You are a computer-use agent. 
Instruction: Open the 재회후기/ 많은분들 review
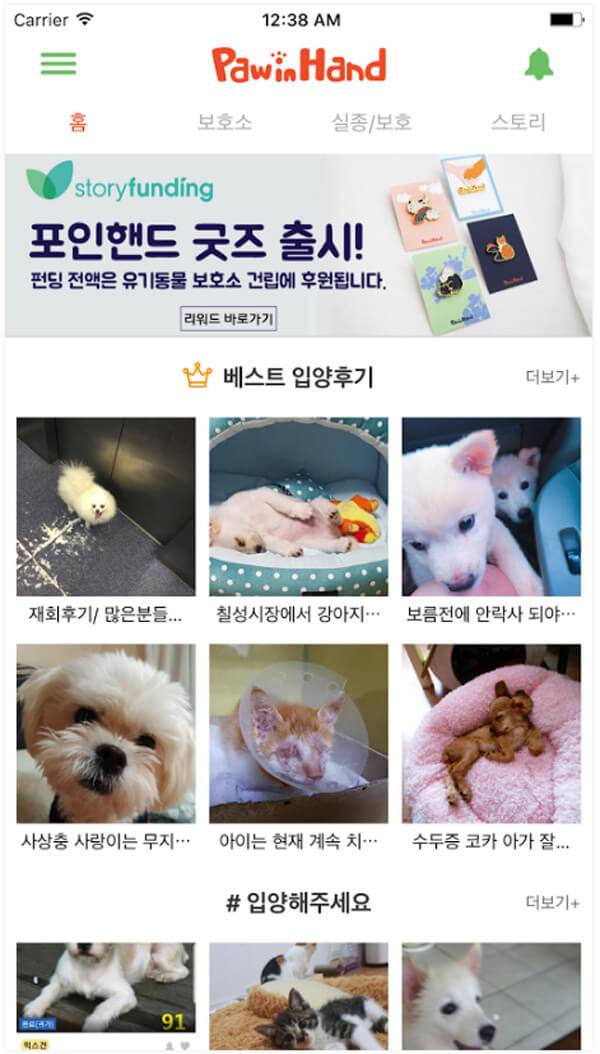[x=106, y=507]
